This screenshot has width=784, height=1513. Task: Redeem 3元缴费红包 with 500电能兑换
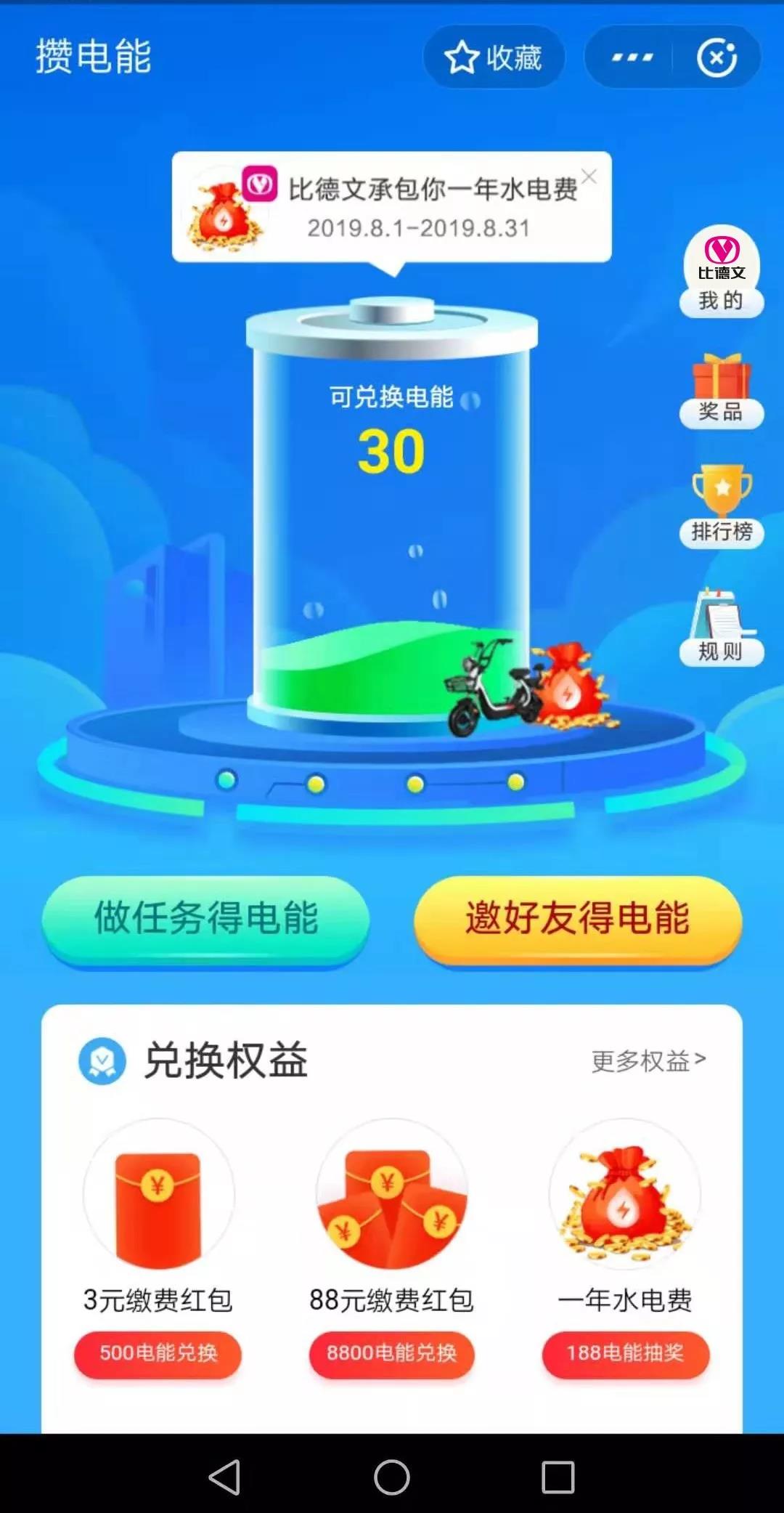coord(158,1352)
